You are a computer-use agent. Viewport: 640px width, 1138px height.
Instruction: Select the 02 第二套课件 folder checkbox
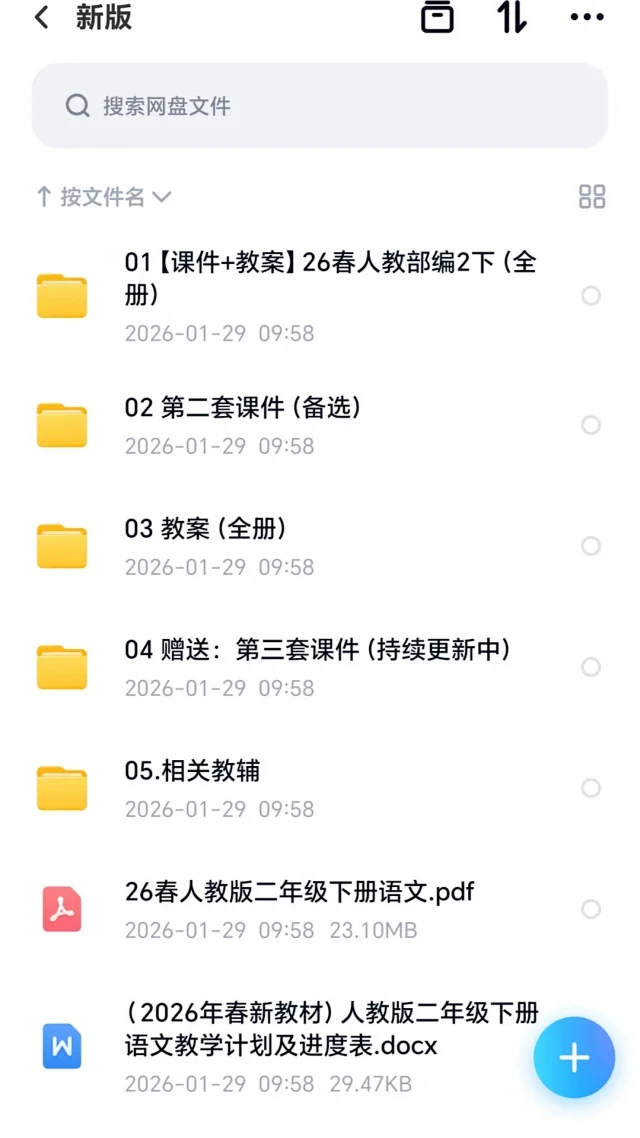(591, 425)
